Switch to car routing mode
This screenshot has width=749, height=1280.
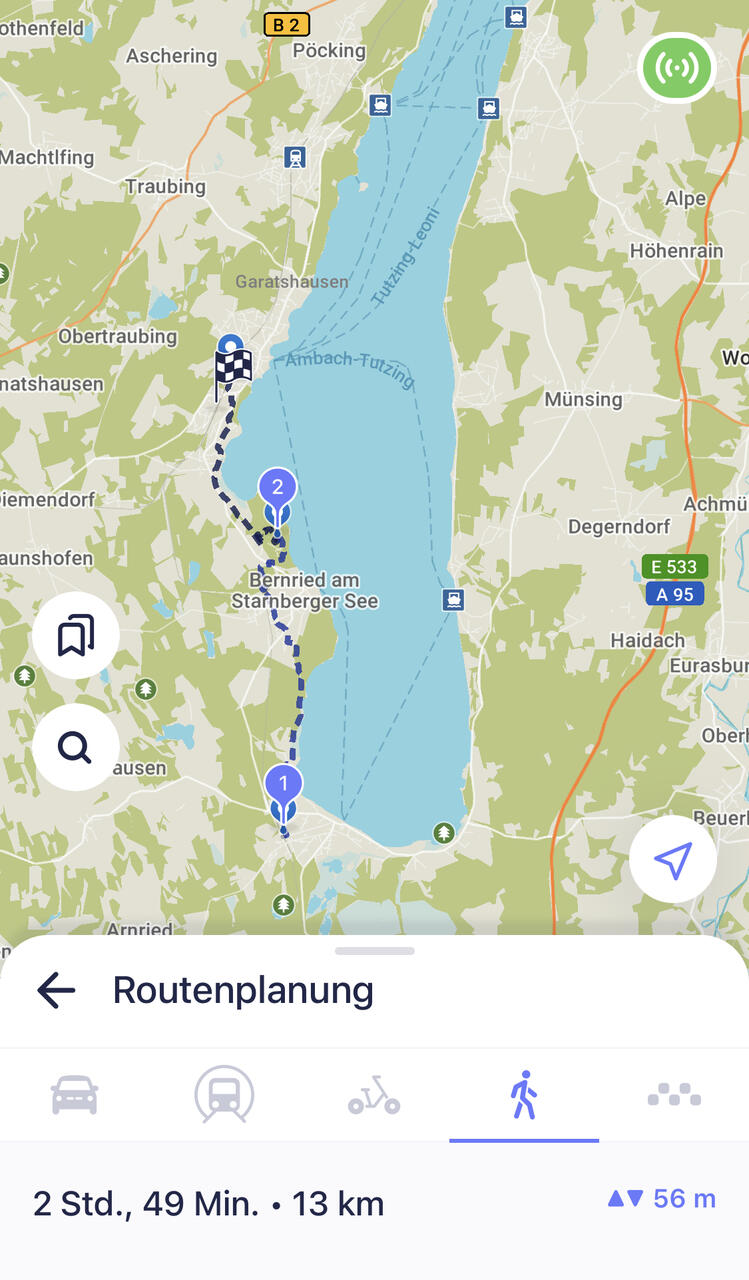tap(75, 1095)
